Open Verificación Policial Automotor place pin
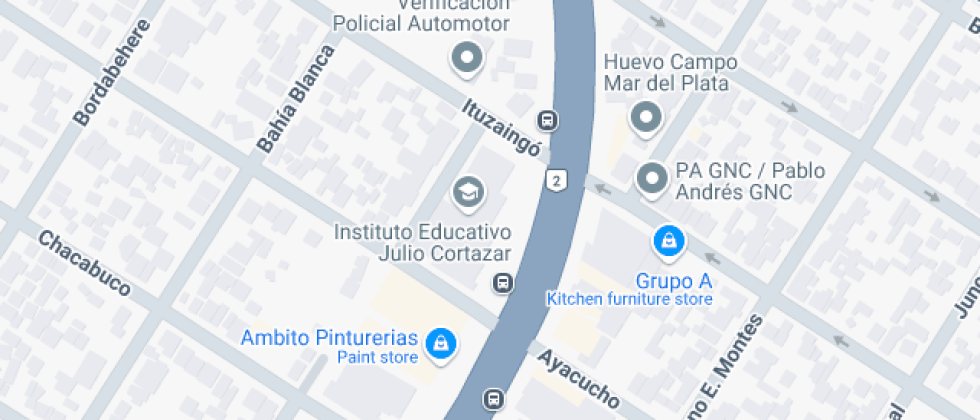The height and width of the screenshot is (420, 980). 466,58
